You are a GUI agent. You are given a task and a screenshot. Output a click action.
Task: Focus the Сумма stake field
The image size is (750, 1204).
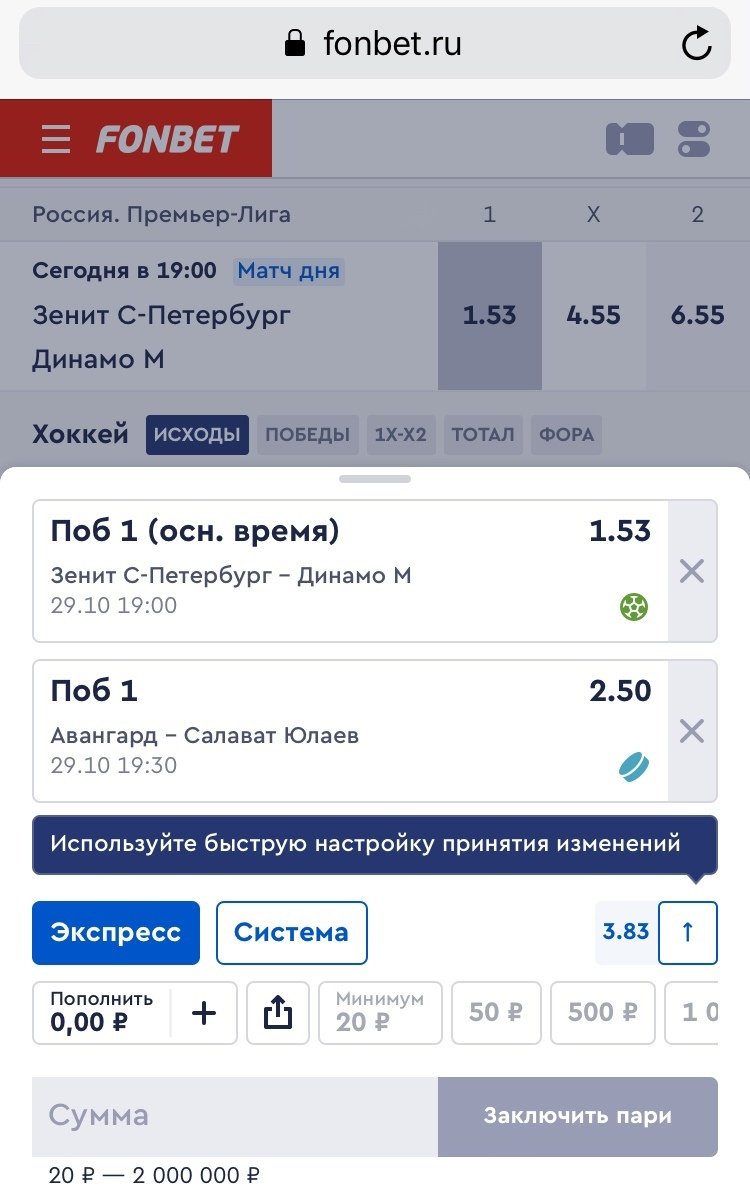pos(235,1116)
